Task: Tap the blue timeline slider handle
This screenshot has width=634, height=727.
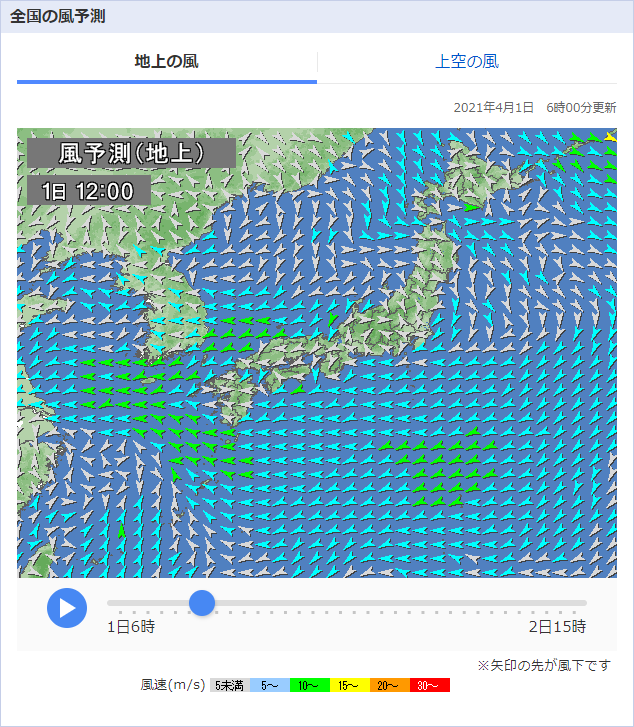Action: click(x=202, y=603)
